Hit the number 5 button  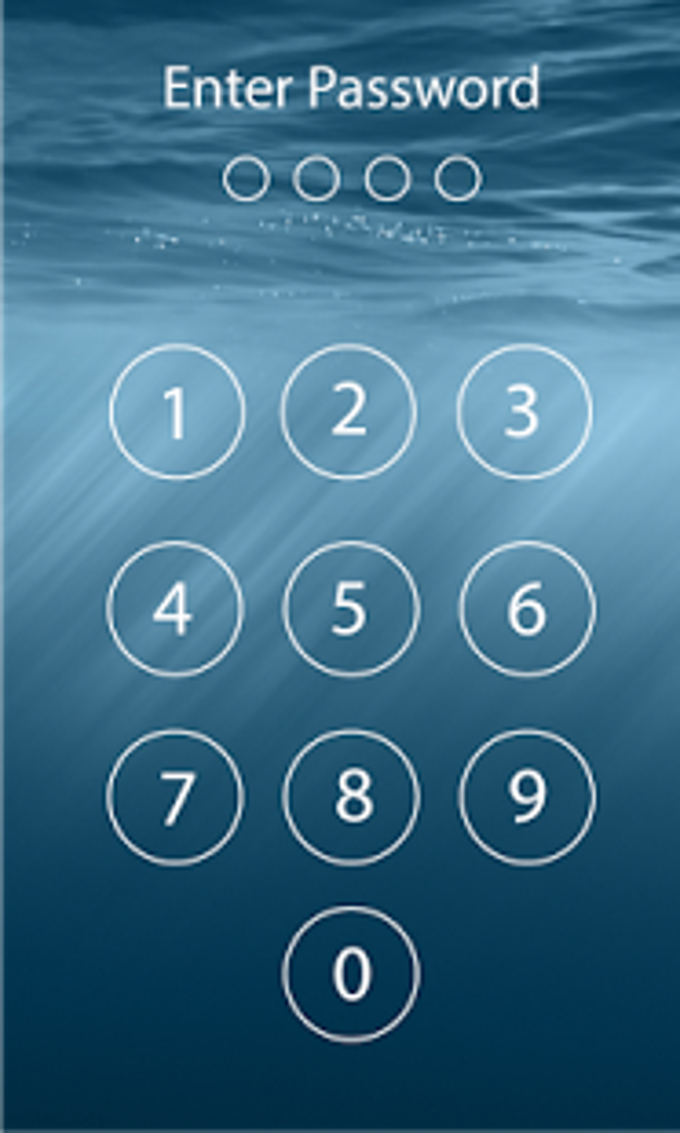(x=350, y=608)
